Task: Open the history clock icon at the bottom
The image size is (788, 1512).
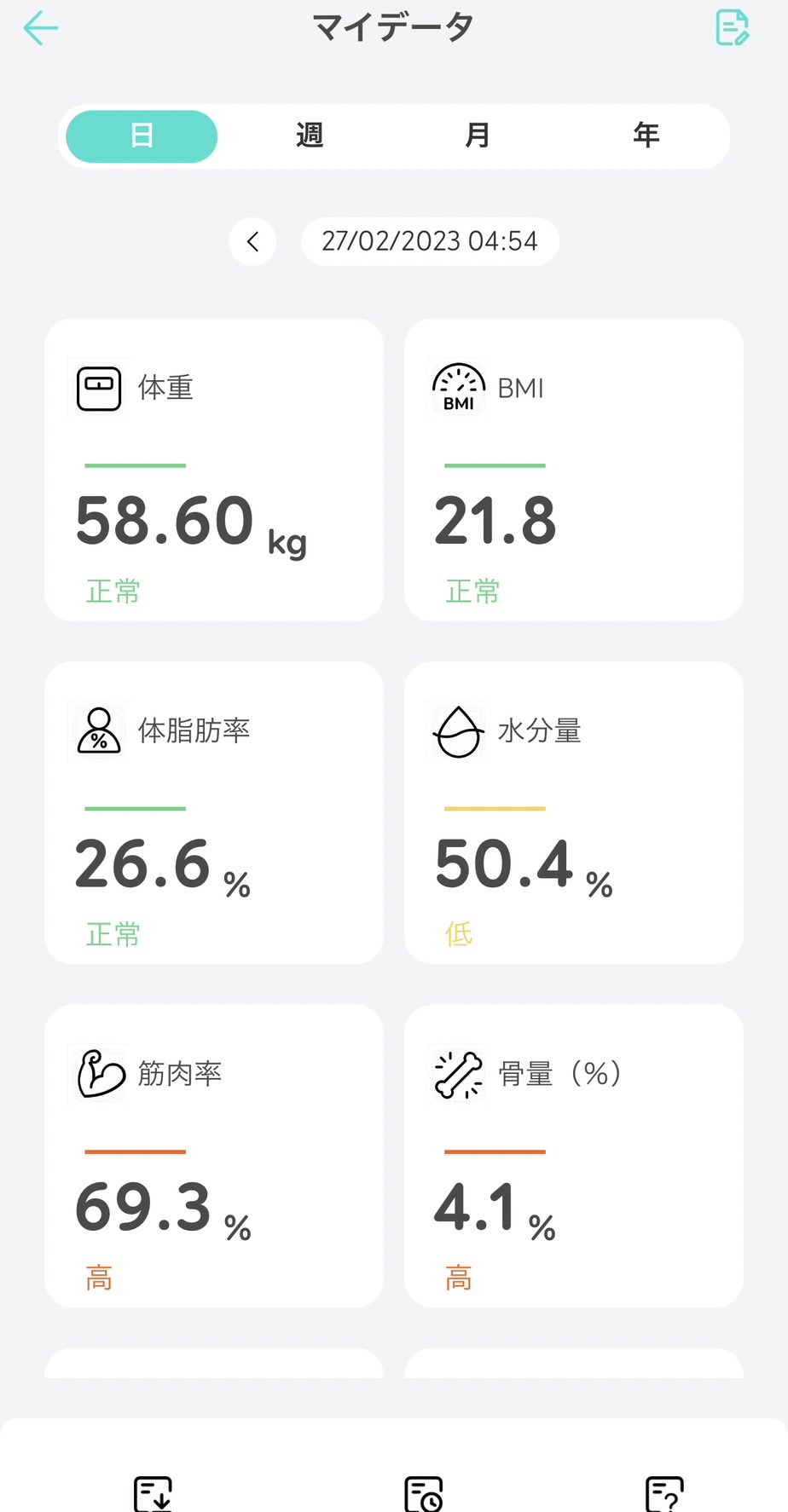Action: (x=424, y=1494)
